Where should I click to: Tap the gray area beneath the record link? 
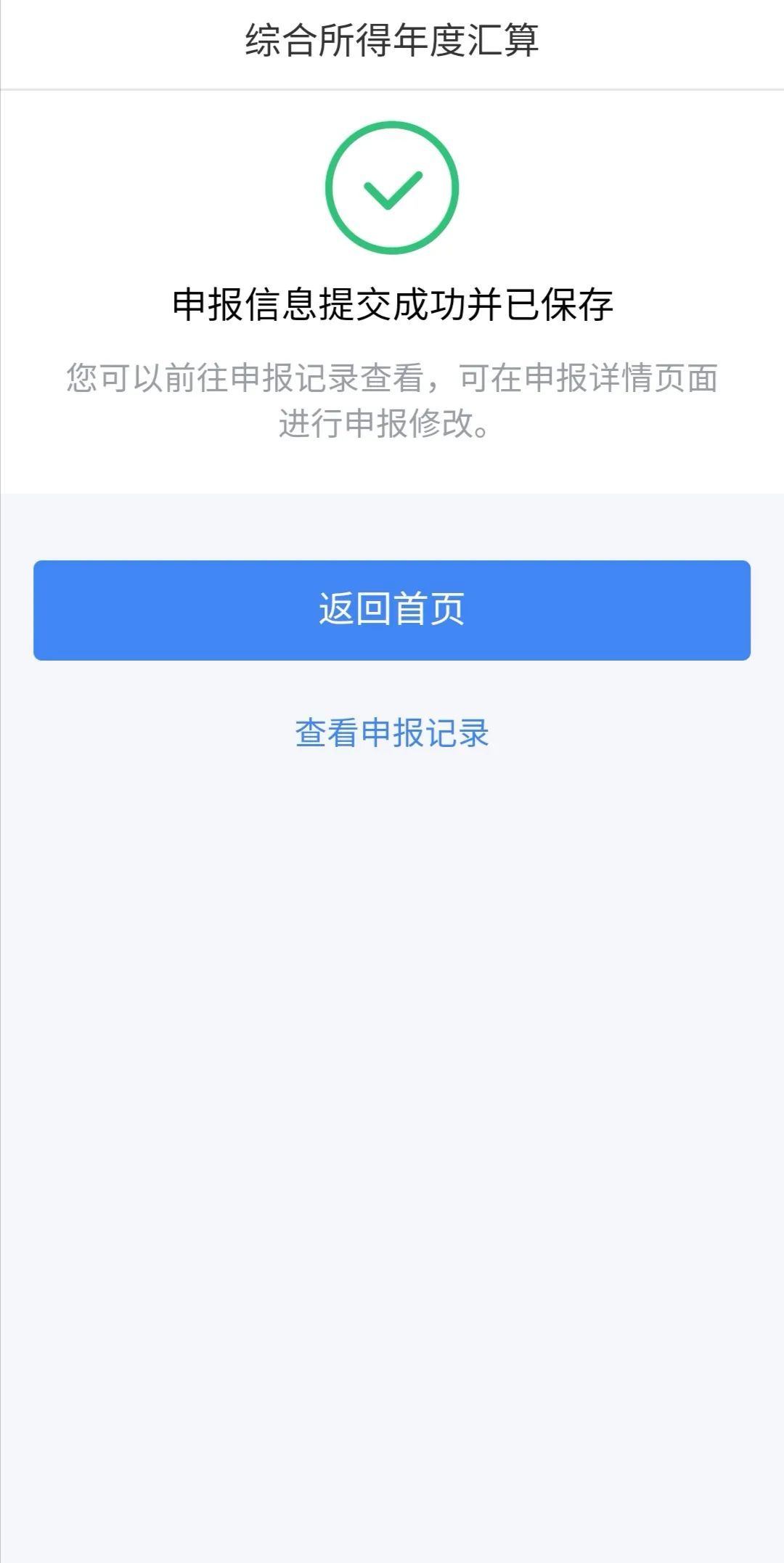coord(392,1089)
